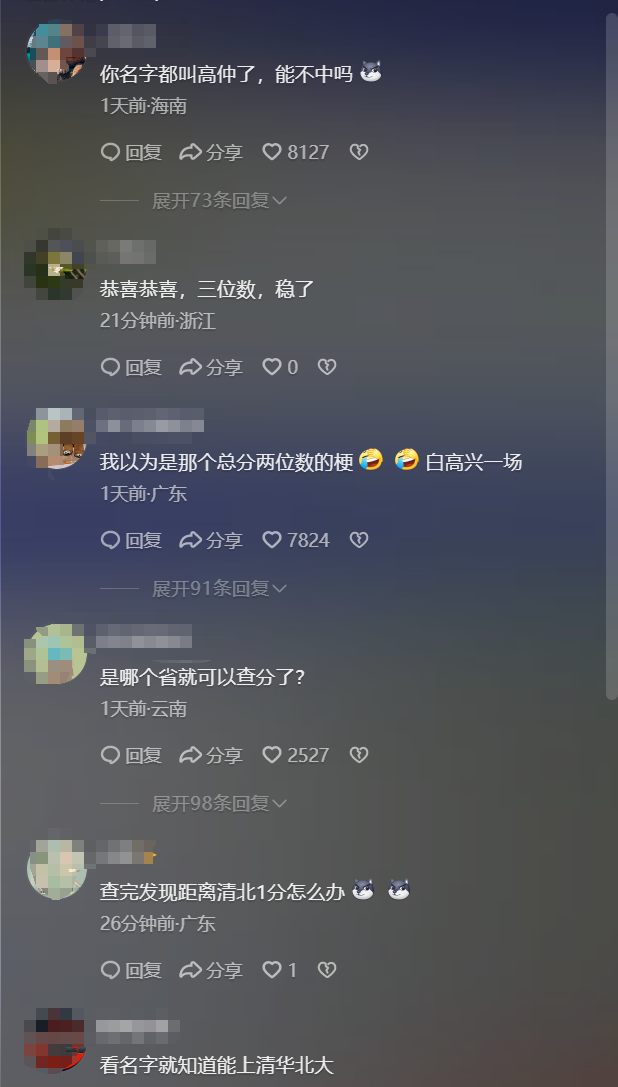Expand the 91 replies
The height and width of the screenshot is (1087, 618).
219,589
